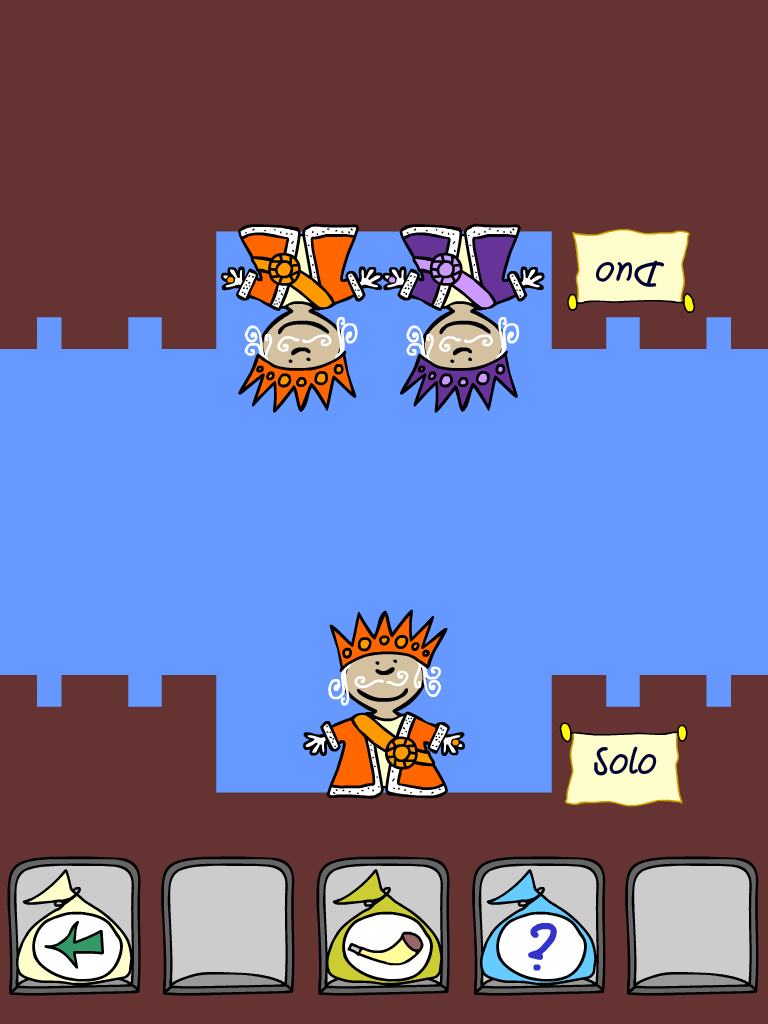Start Solo mode with the orange king
Image resolution: width=768 pixels, height=1024 pixels.
[385, 706]
